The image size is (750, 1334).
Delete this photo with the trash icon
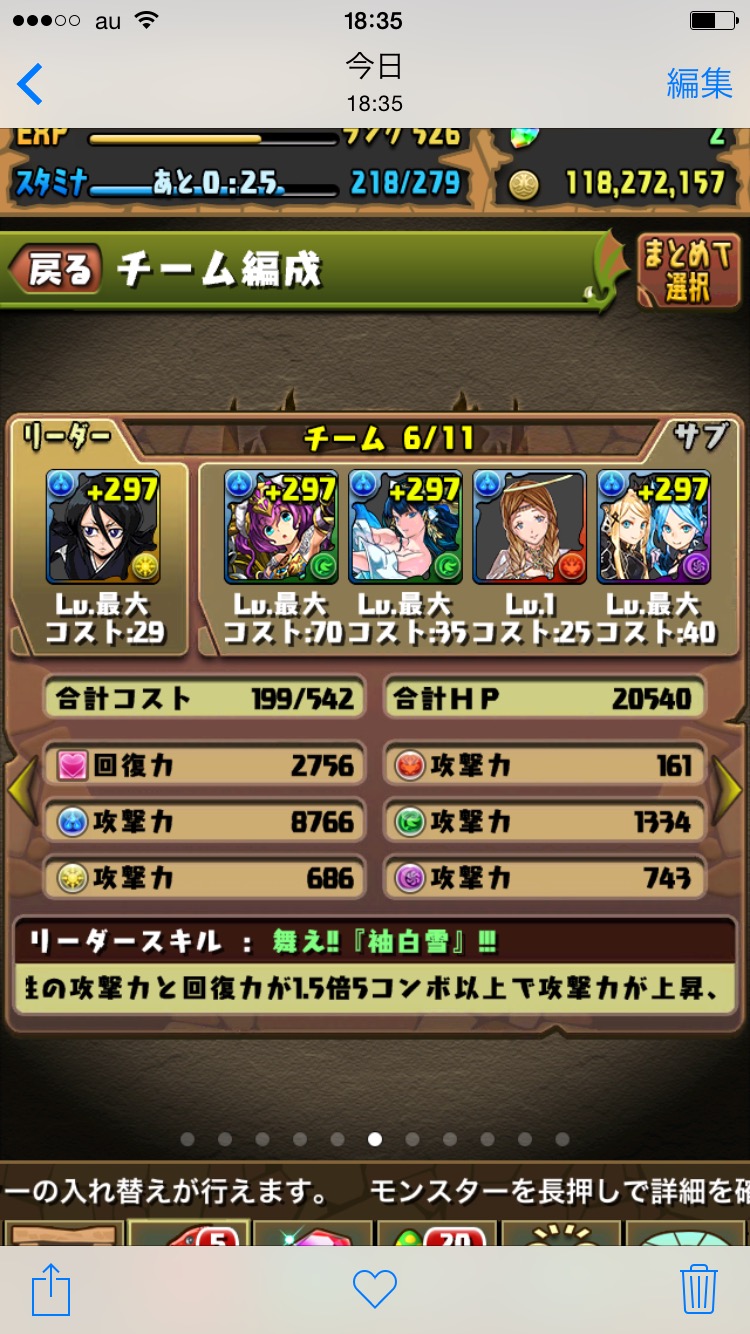tap(699, 1289)
